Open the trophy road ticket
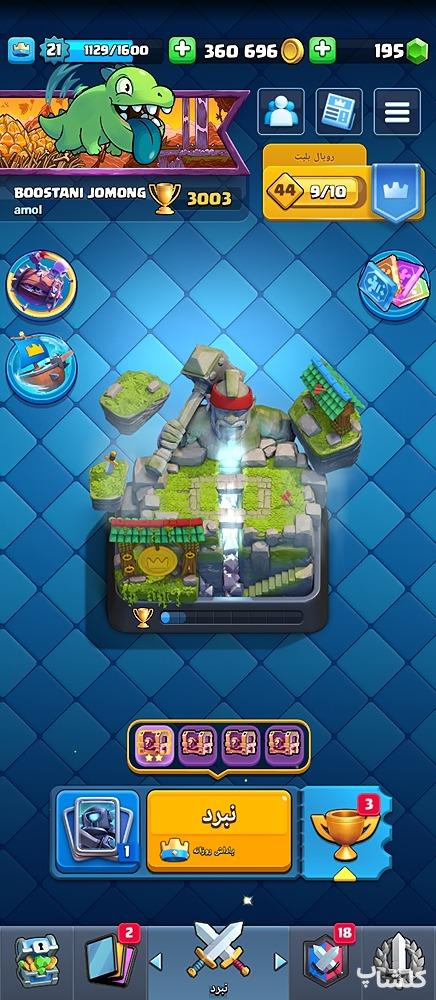Viewport: 436px width, 1000px height. coord(345,831)
